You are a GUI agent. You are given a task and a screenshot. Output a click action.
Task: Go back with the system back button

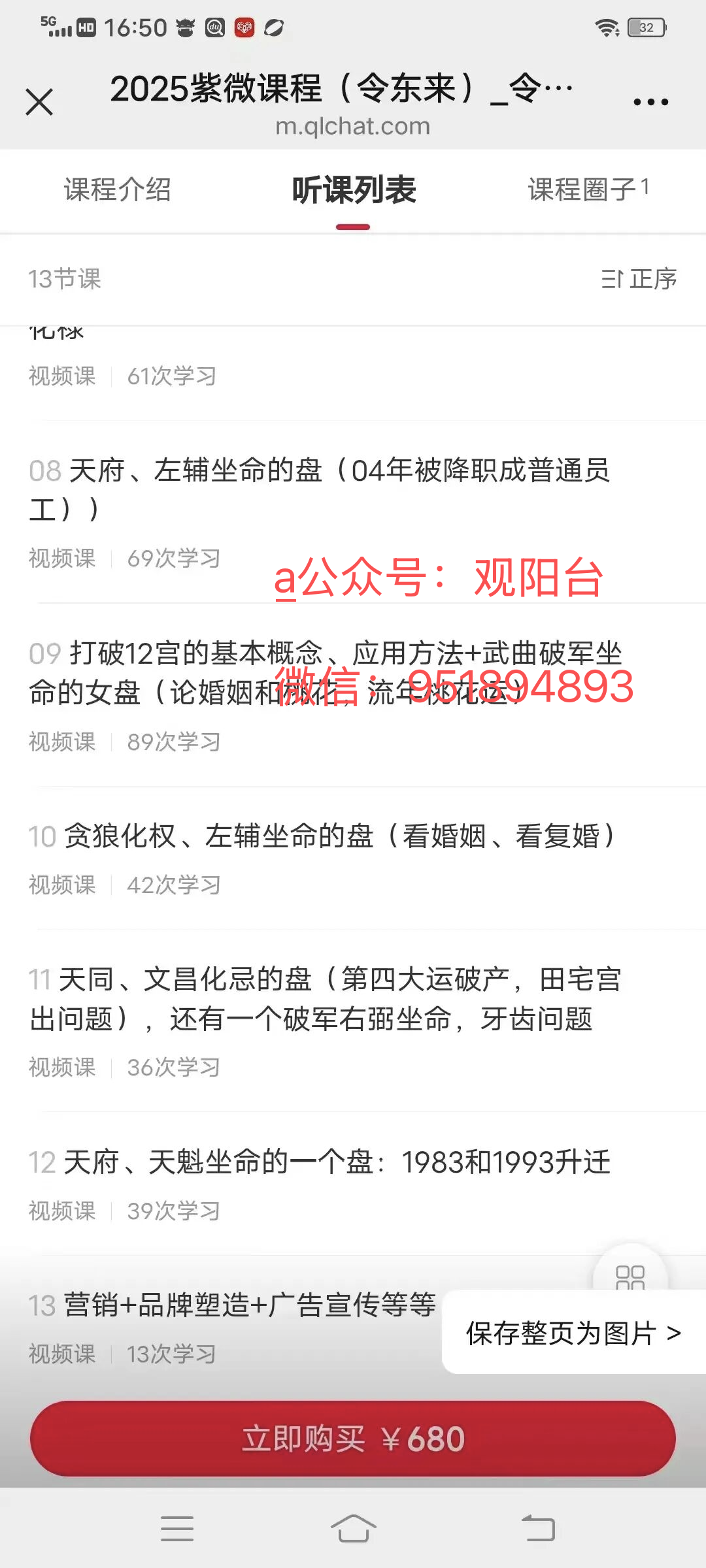[x=537, y=1529]
